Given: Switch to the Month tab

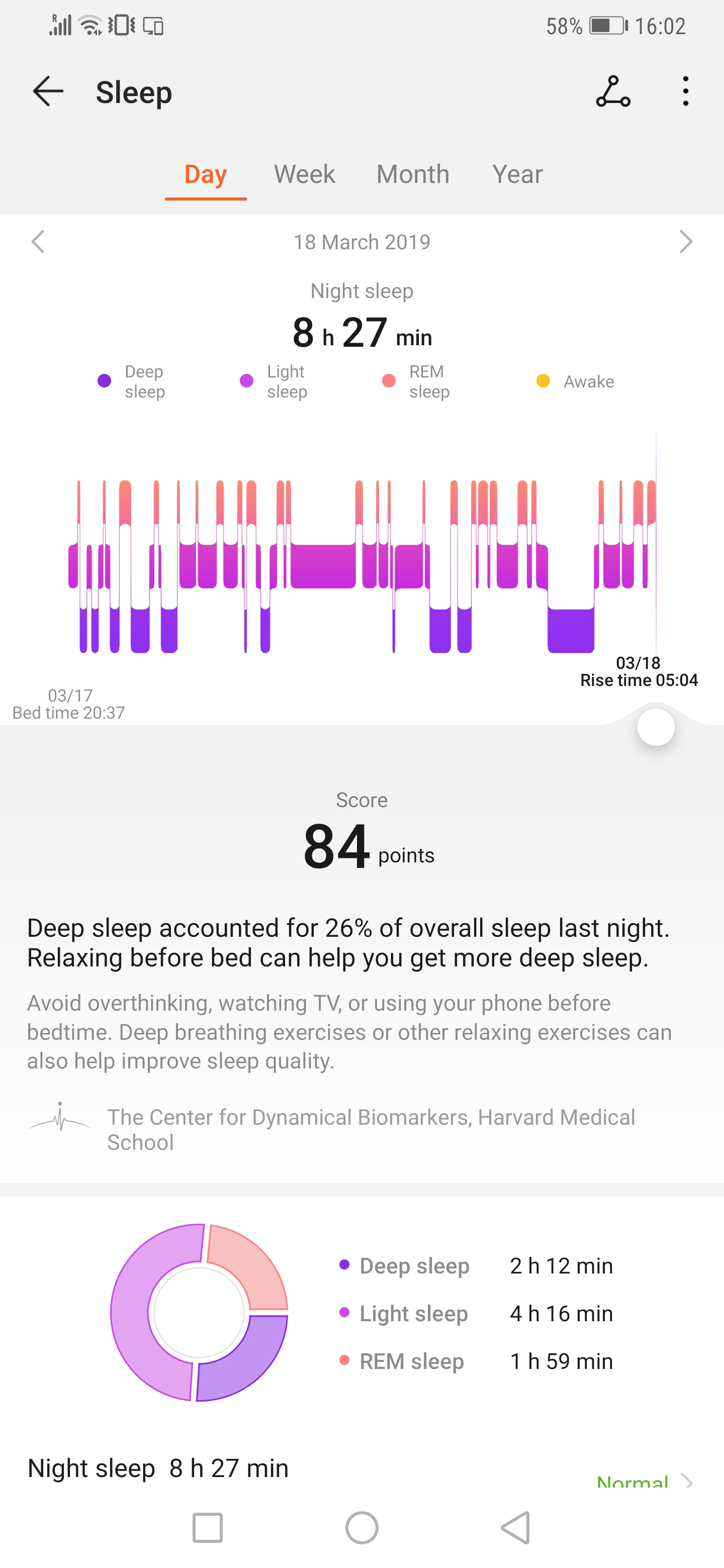Looking at the screenshot, I should [x=413, y=175].
